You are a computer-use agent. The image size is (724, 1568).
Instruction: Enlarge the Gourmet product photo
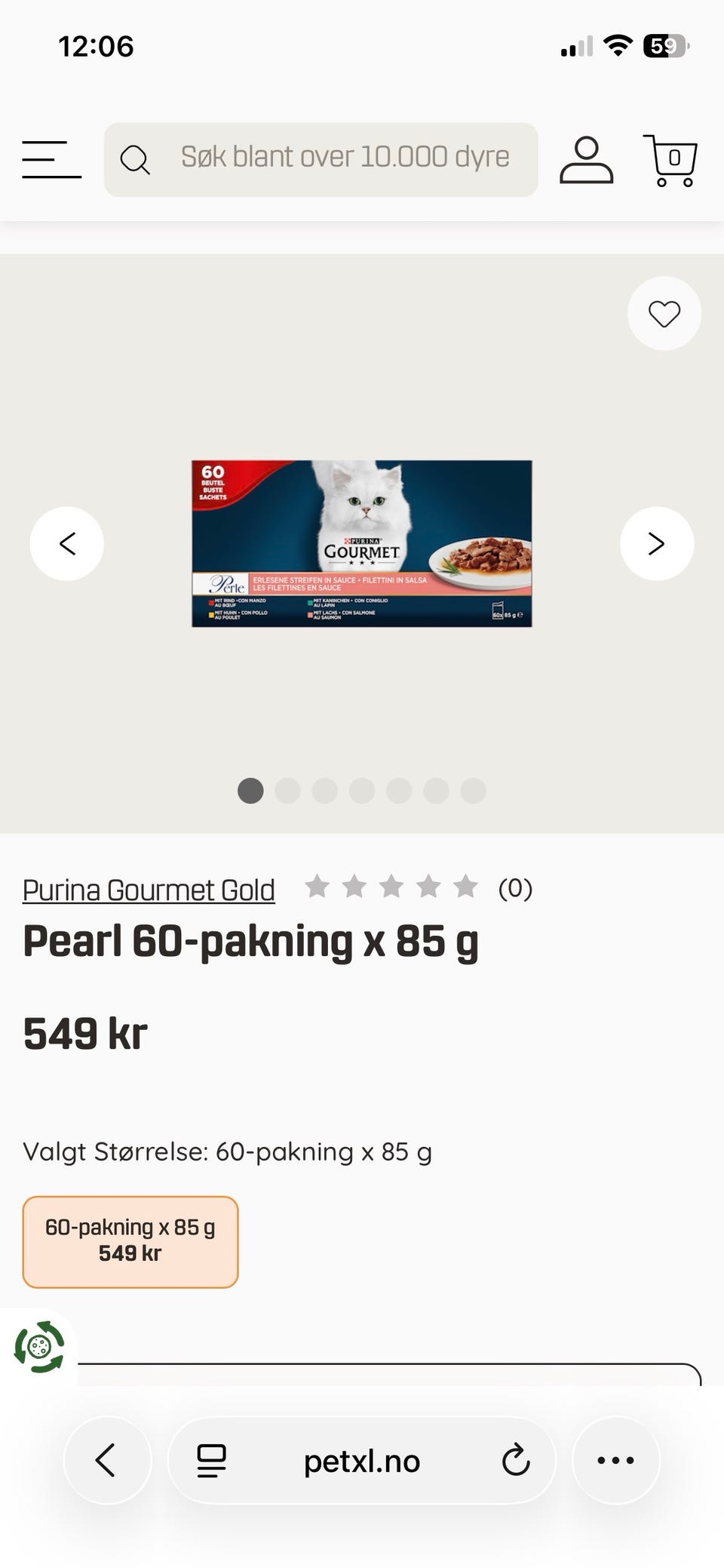[362, 543]
